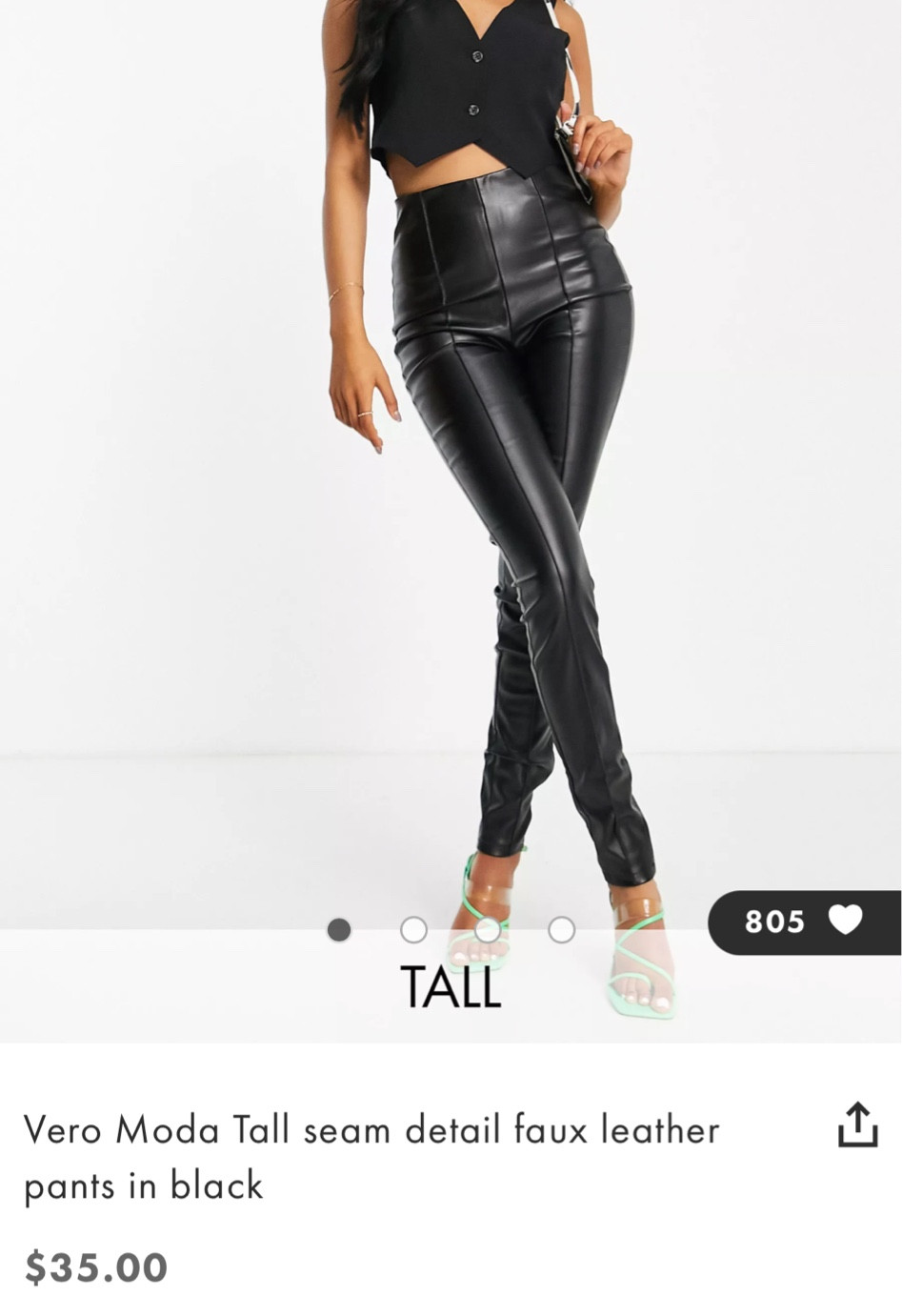Screen dimensions: 902x1316
Task: Reveal more images using carousel indicator
Action: 489,928
